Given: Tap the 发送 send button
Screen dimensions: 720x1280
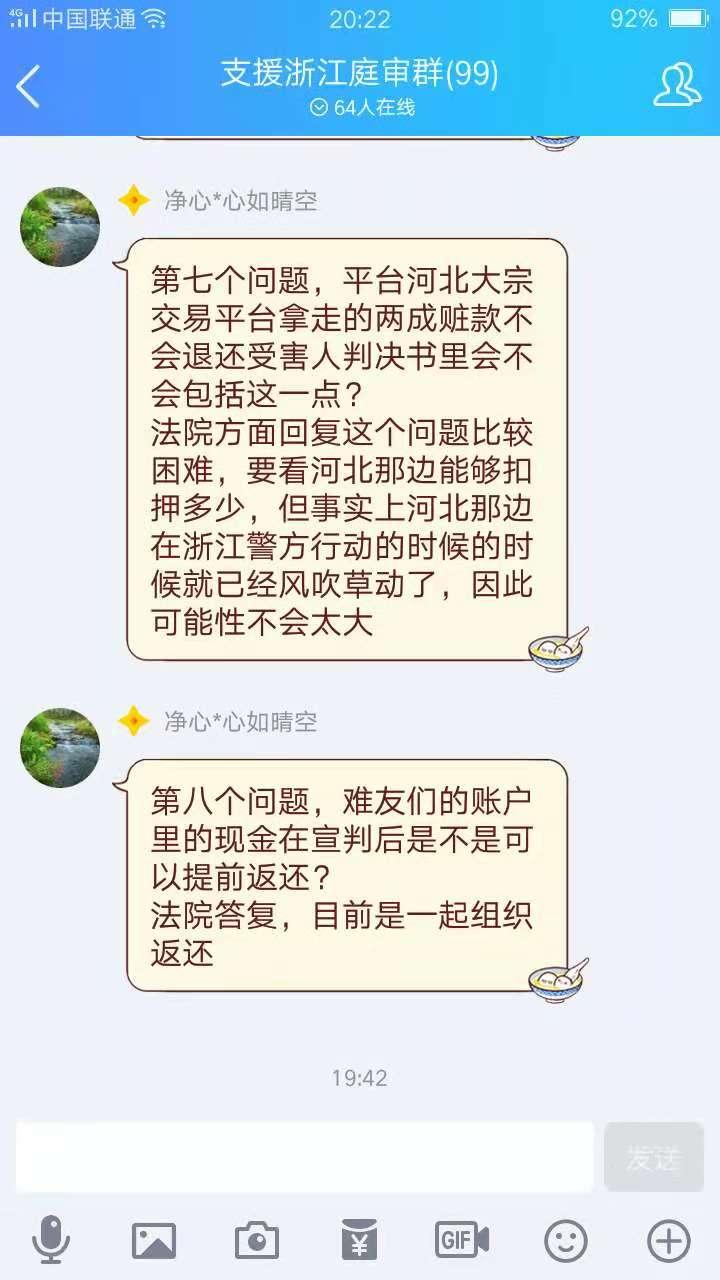Looking at the screenshot, I should (x=654, y=1156).
